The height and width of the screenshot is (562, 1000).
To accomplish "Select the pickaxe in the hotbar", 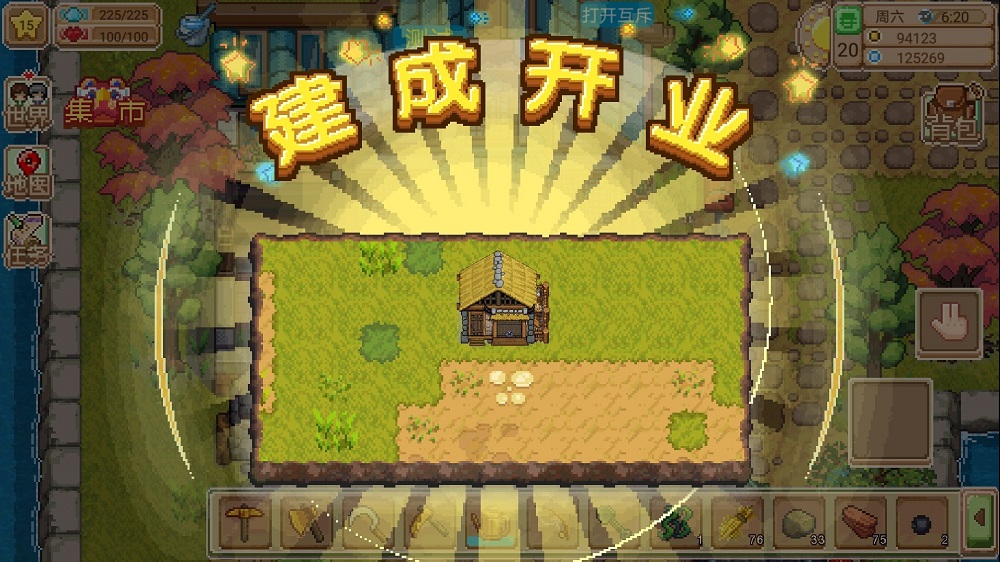I will (244, 524).
